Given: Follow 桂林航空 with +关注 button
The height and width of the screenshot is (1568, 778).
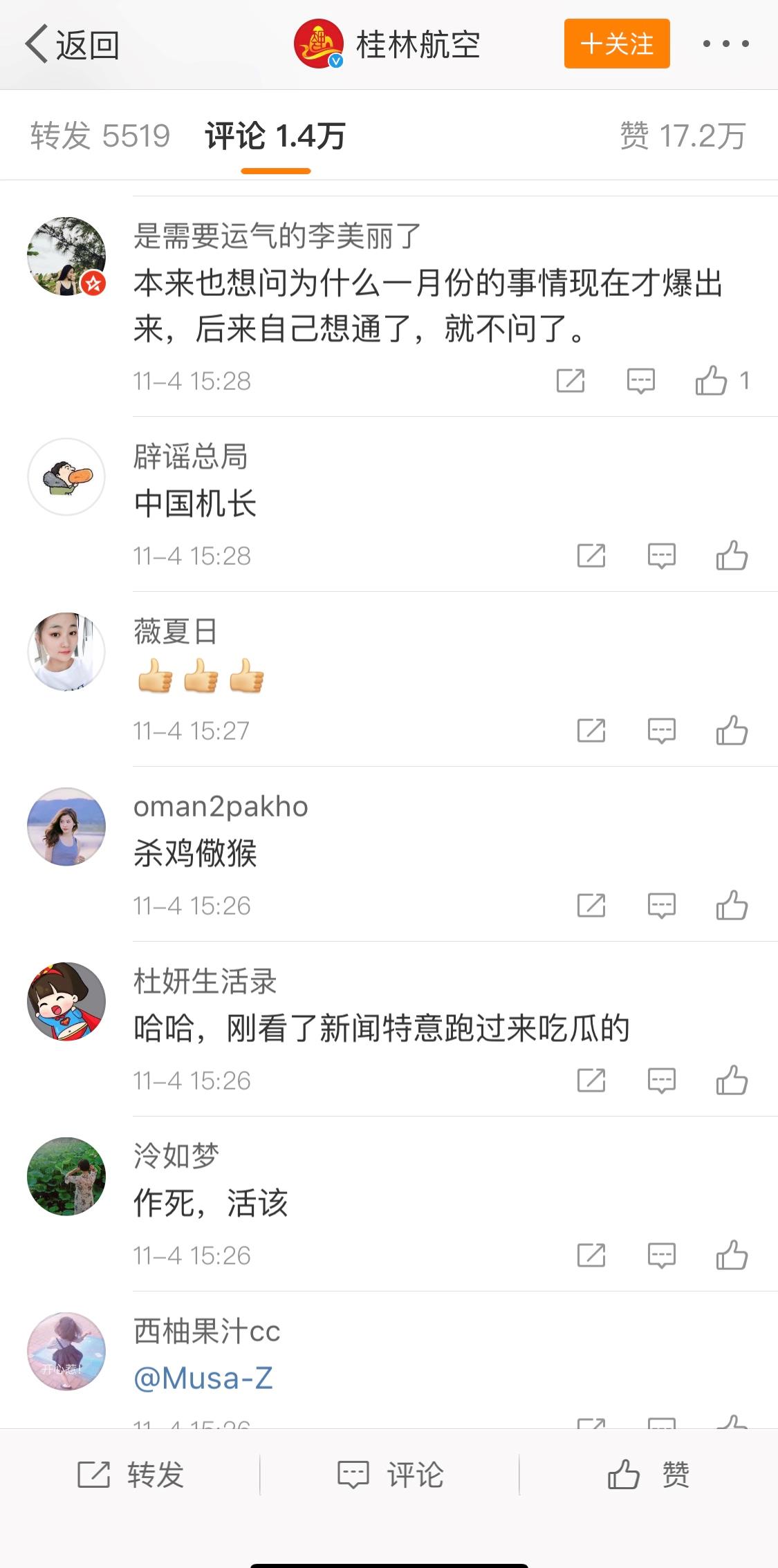Looking at the screenshot, I should [x=616, y=44].
